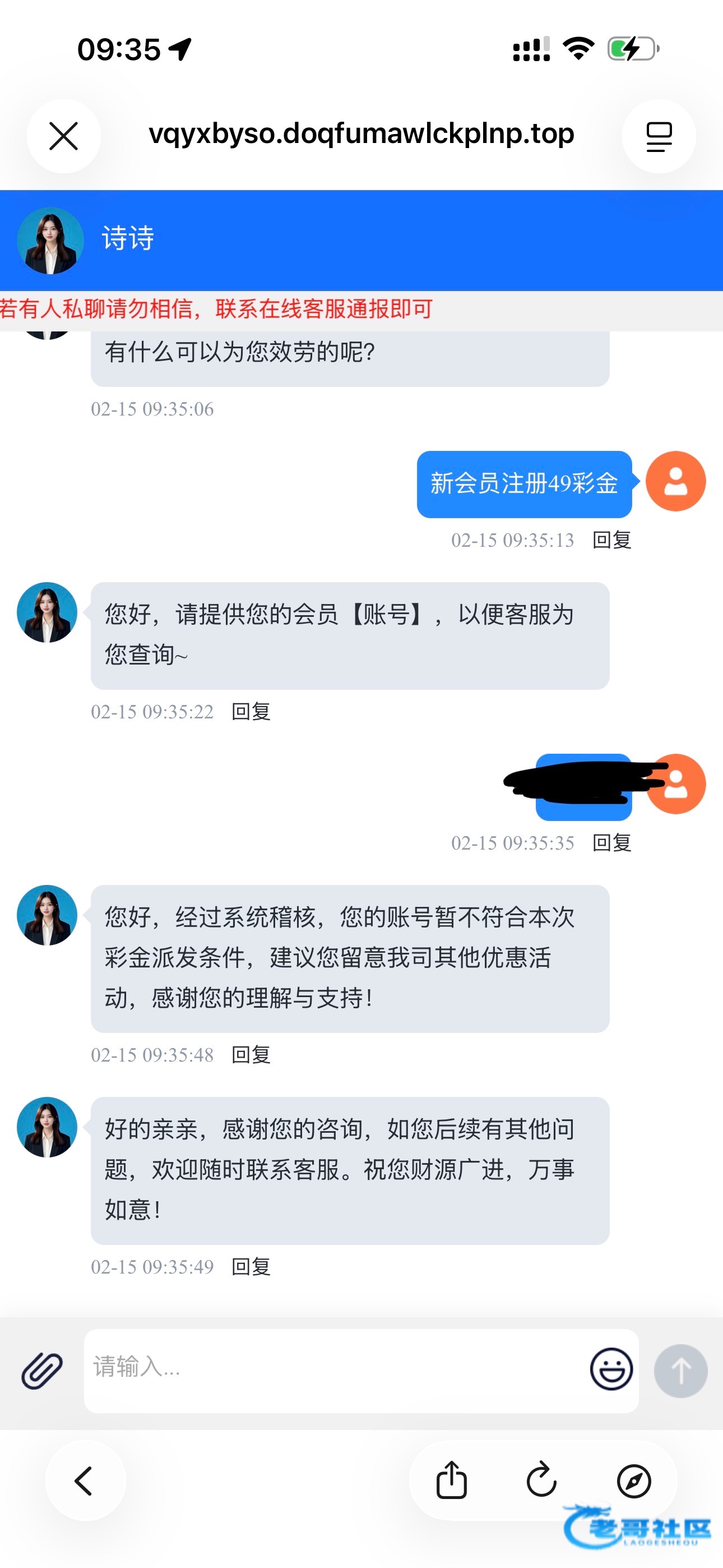Open the page in the external browser
723x1568 pixels.
[x=633, y=1481]
